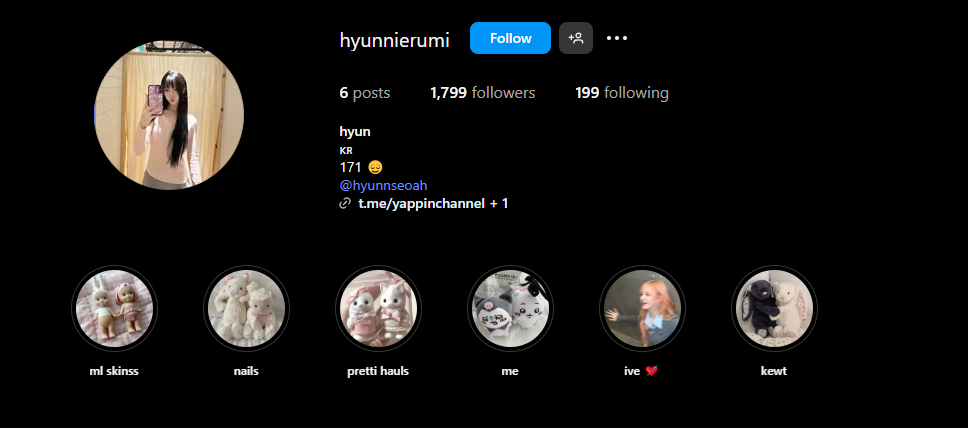Open the kewt highlight
The width and height of the screenshot is (968, 428).
[774, 308]
